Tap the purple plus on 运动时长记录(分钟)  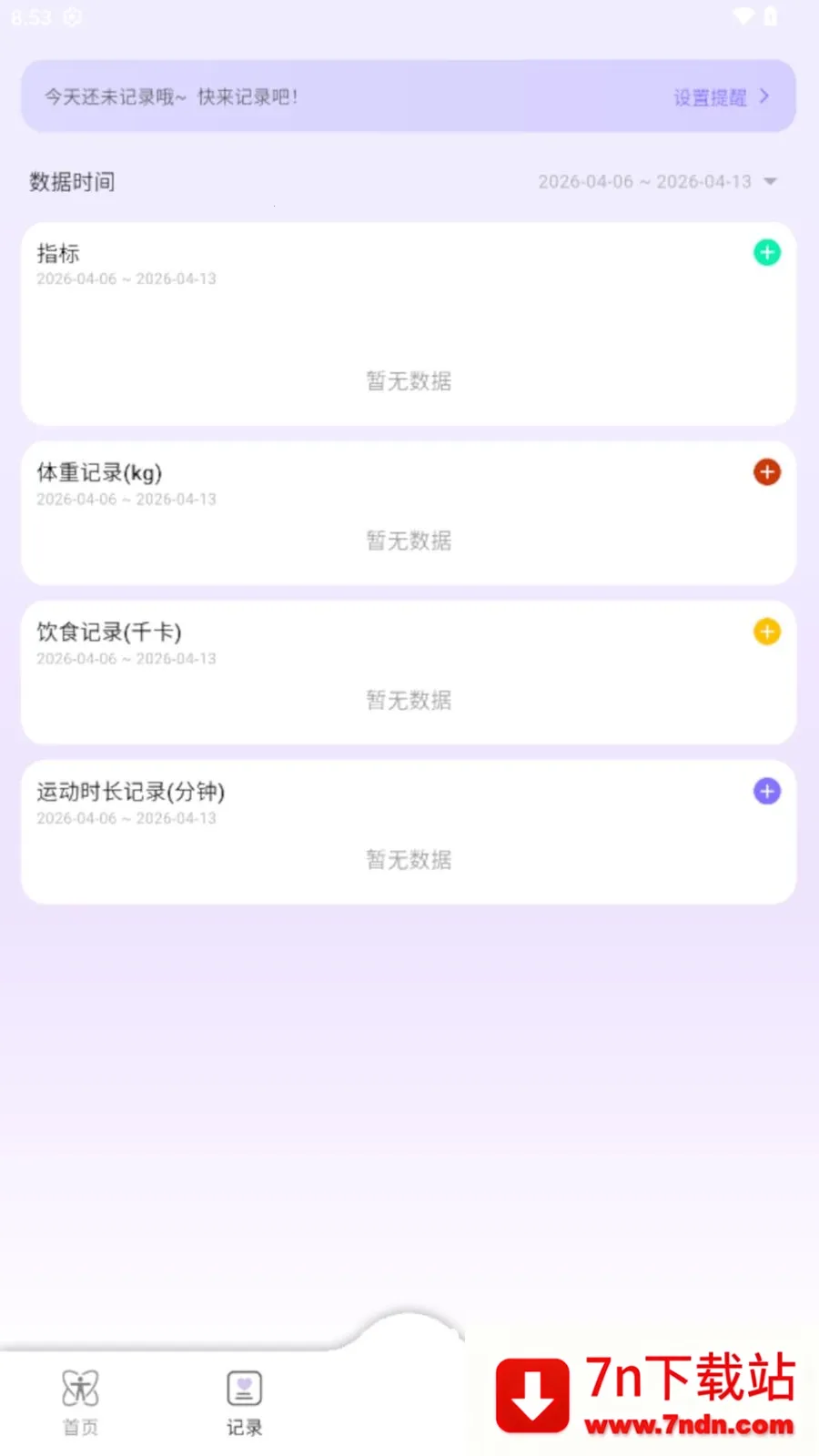767,791
